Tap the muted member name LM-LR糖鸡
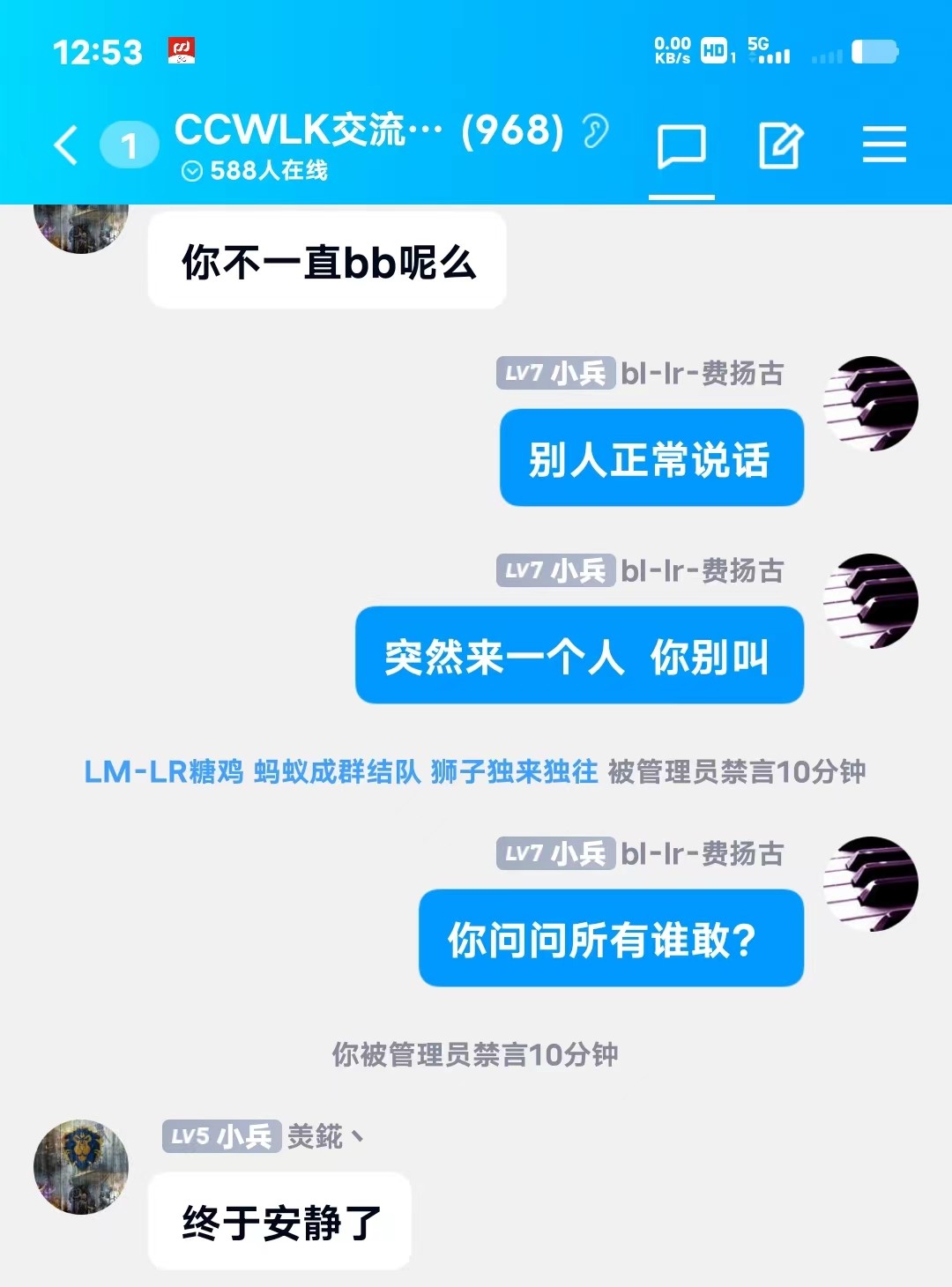The image size is (952, 1287). (164, 772)
